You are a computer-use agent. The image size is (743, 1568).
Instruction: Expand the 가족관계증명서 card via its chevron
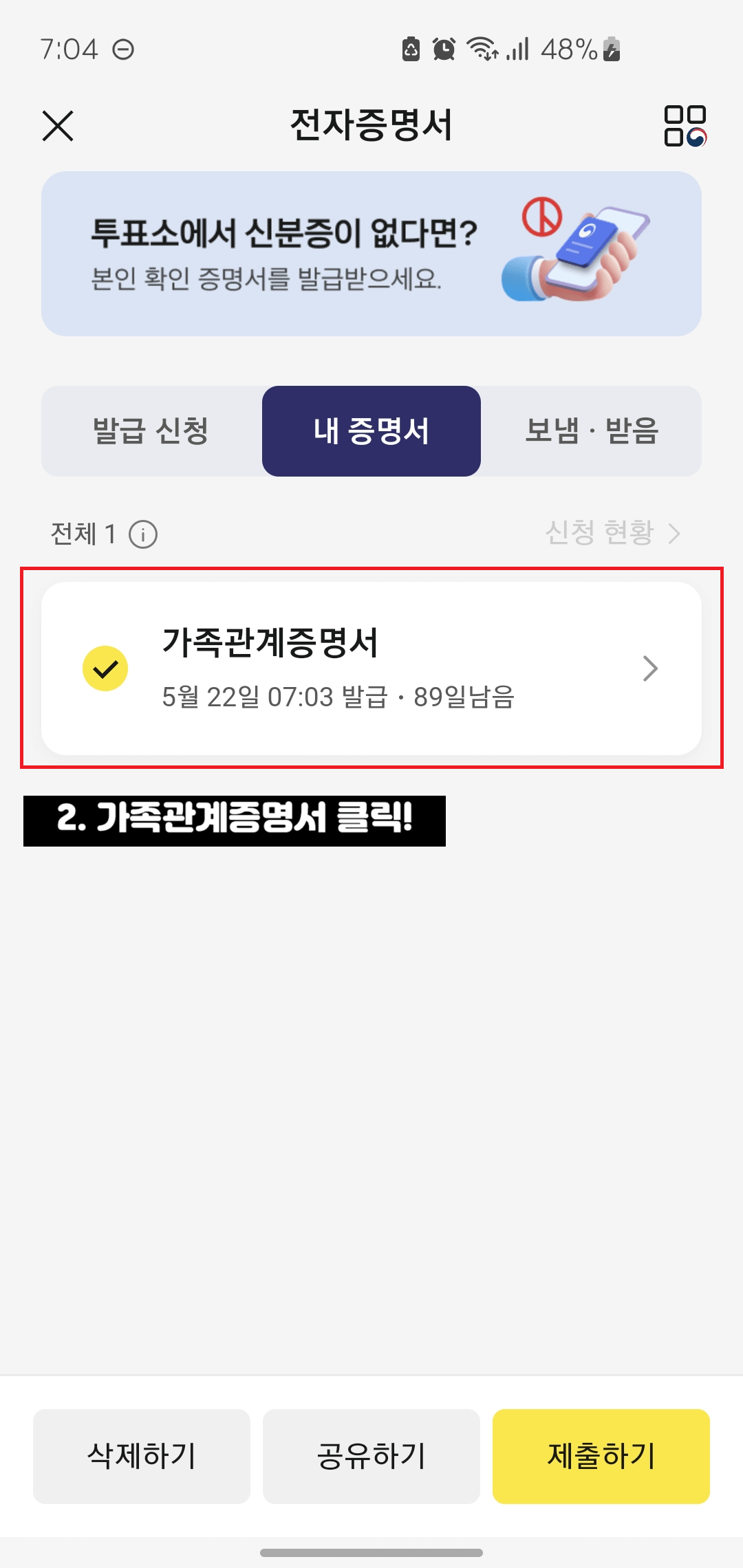[650, 668]
